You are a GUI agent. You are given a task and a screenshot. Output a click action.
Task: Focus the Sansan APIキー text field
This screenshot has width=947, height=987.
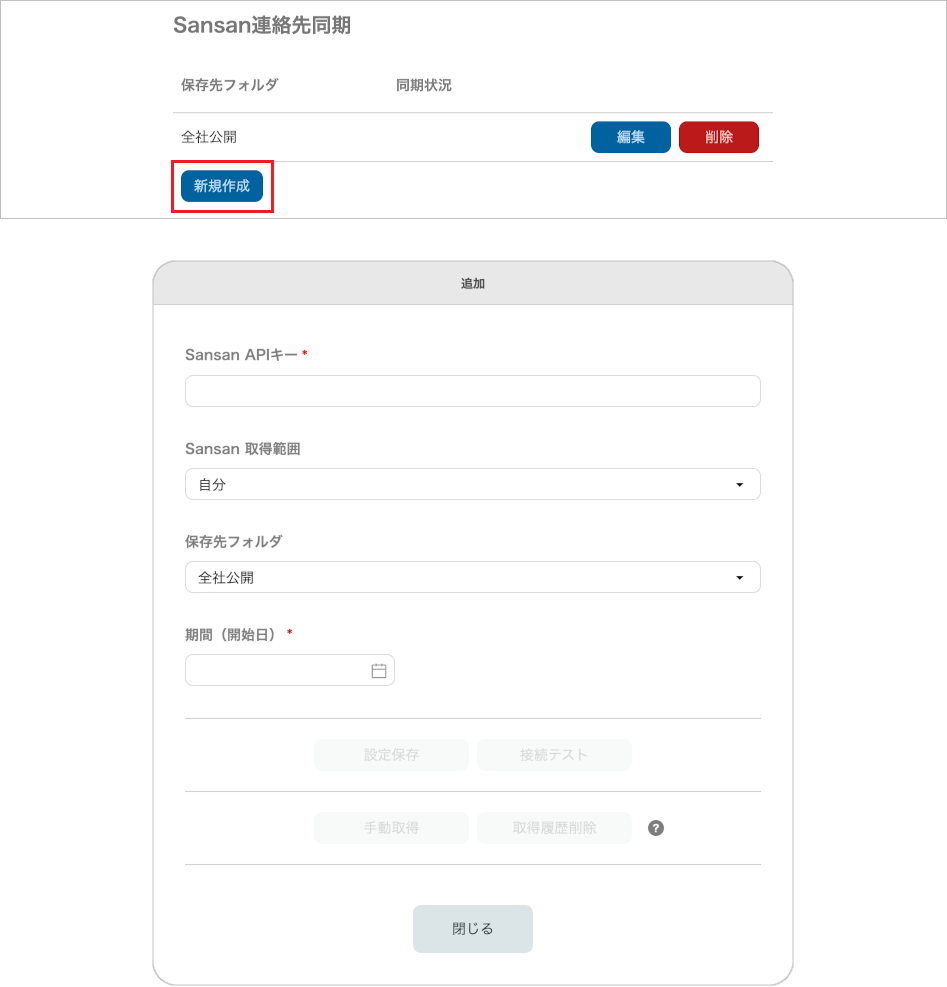(472, 391)
